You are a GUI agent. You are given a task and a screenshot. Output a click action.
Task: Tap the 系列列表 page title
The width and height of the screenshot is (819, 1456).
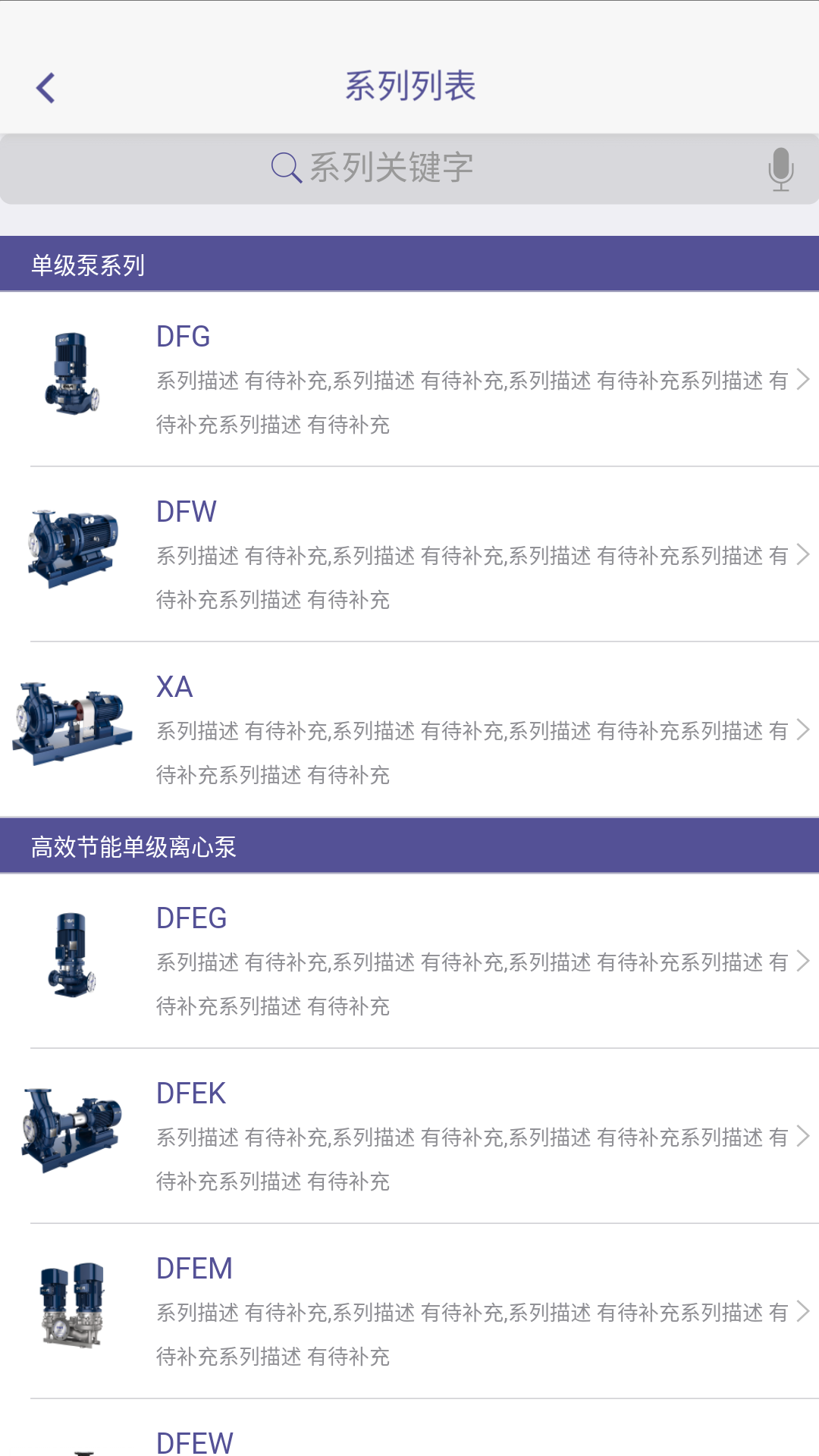(x=409, y=86)
